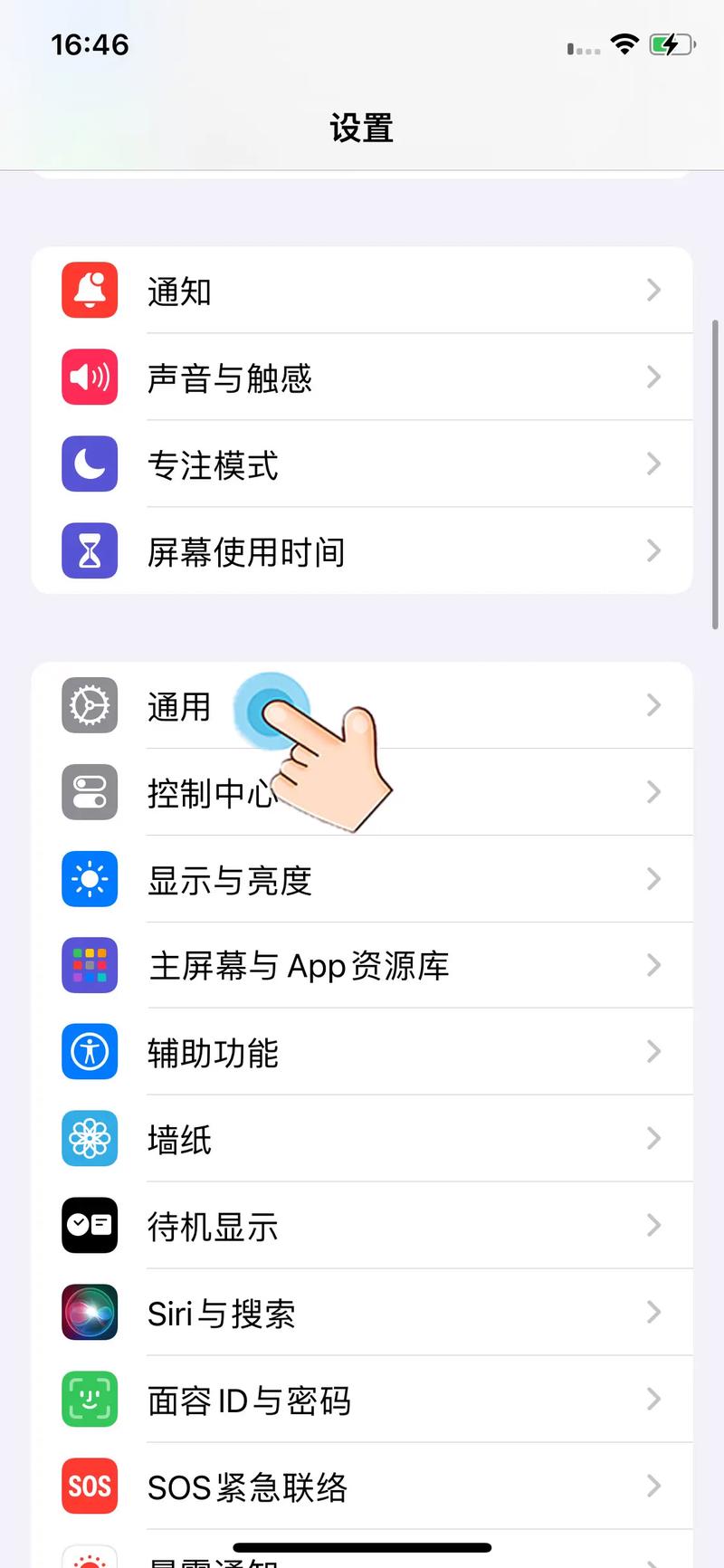724x1568 pixels.
Task: Tap the Accessibility figure icon
Action: (89, 1052)
